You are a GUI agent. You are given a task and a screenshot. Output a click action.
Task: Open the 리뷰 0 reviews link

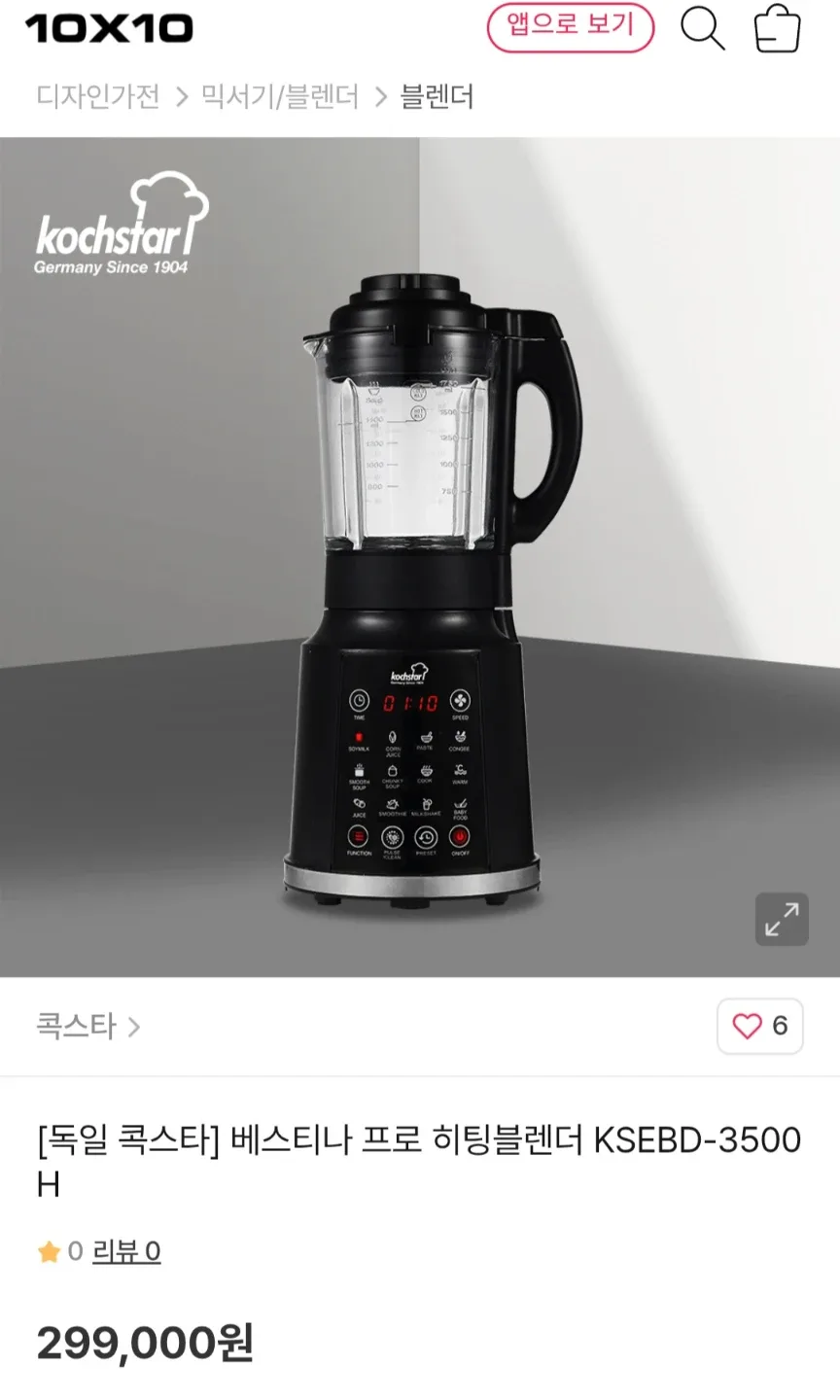pyautogui.click(x=126, y=1251)
